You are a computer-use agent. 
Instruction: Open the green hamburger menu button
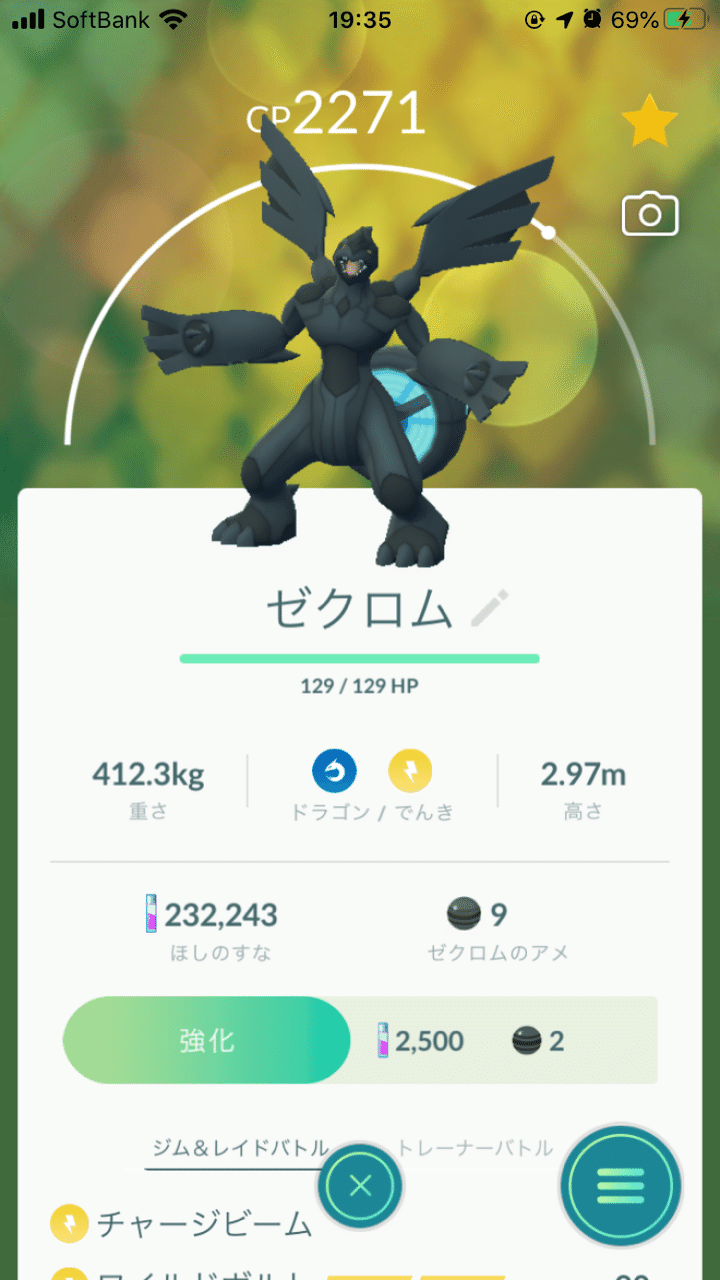coord(621,1186)
